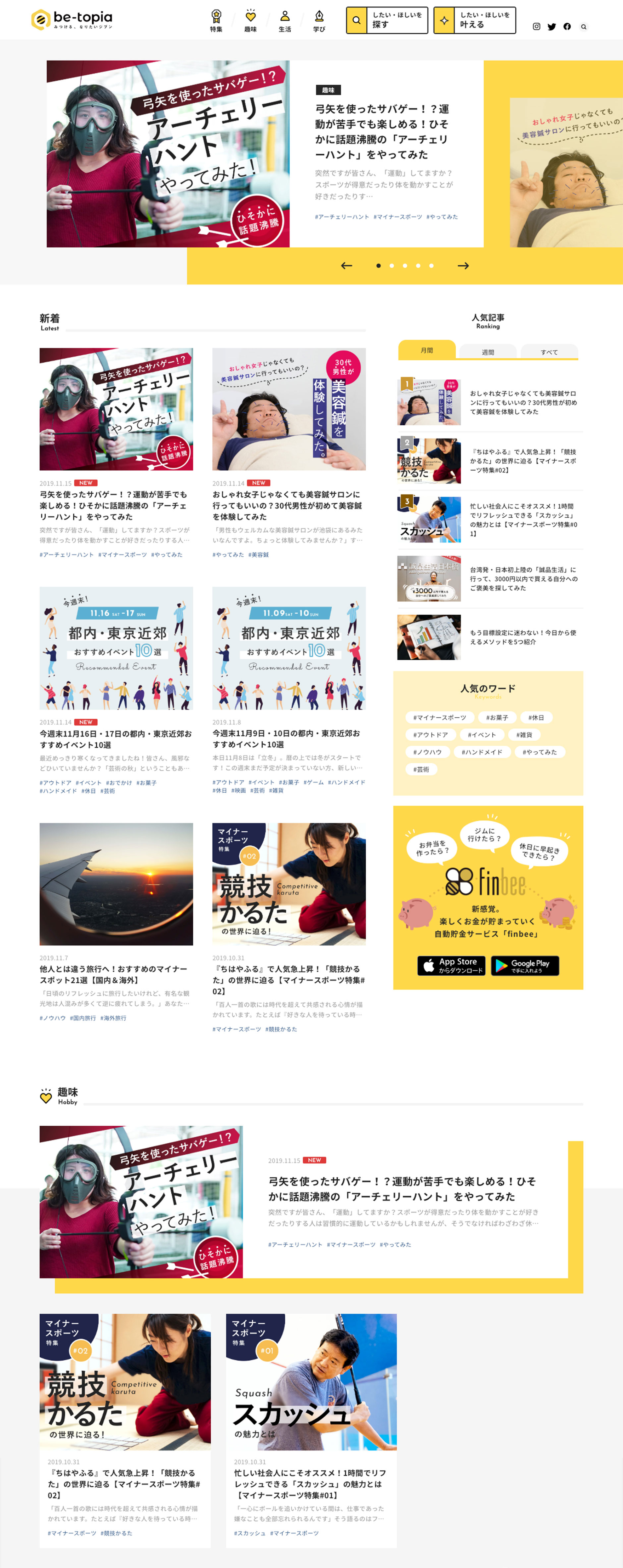Open the be-topia logo home link
This screenshot has height=1568, width=623.
tap(72, 19)
